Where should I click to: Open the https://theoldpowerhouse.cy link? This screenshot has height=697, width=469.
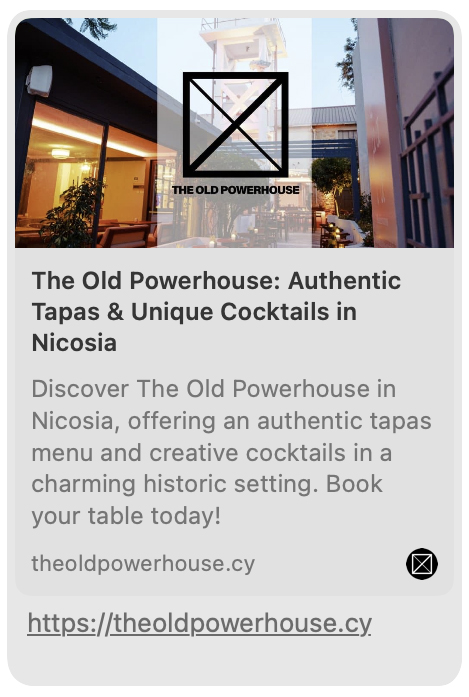pos(199,623)
